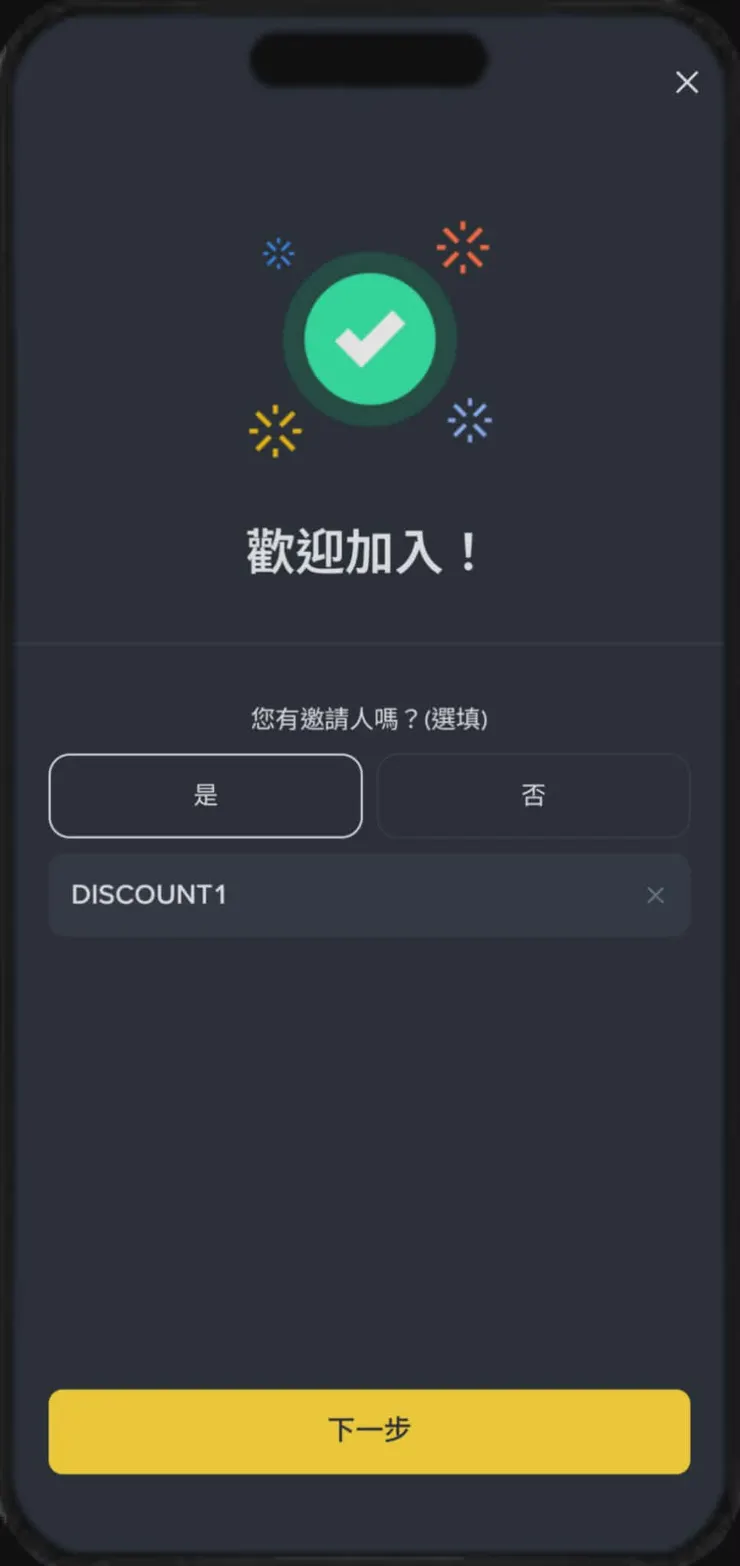Viewport: 740px width, 1566px height.
Task: Select 否 to decline inviter option
Action: (x=533, y=795)
